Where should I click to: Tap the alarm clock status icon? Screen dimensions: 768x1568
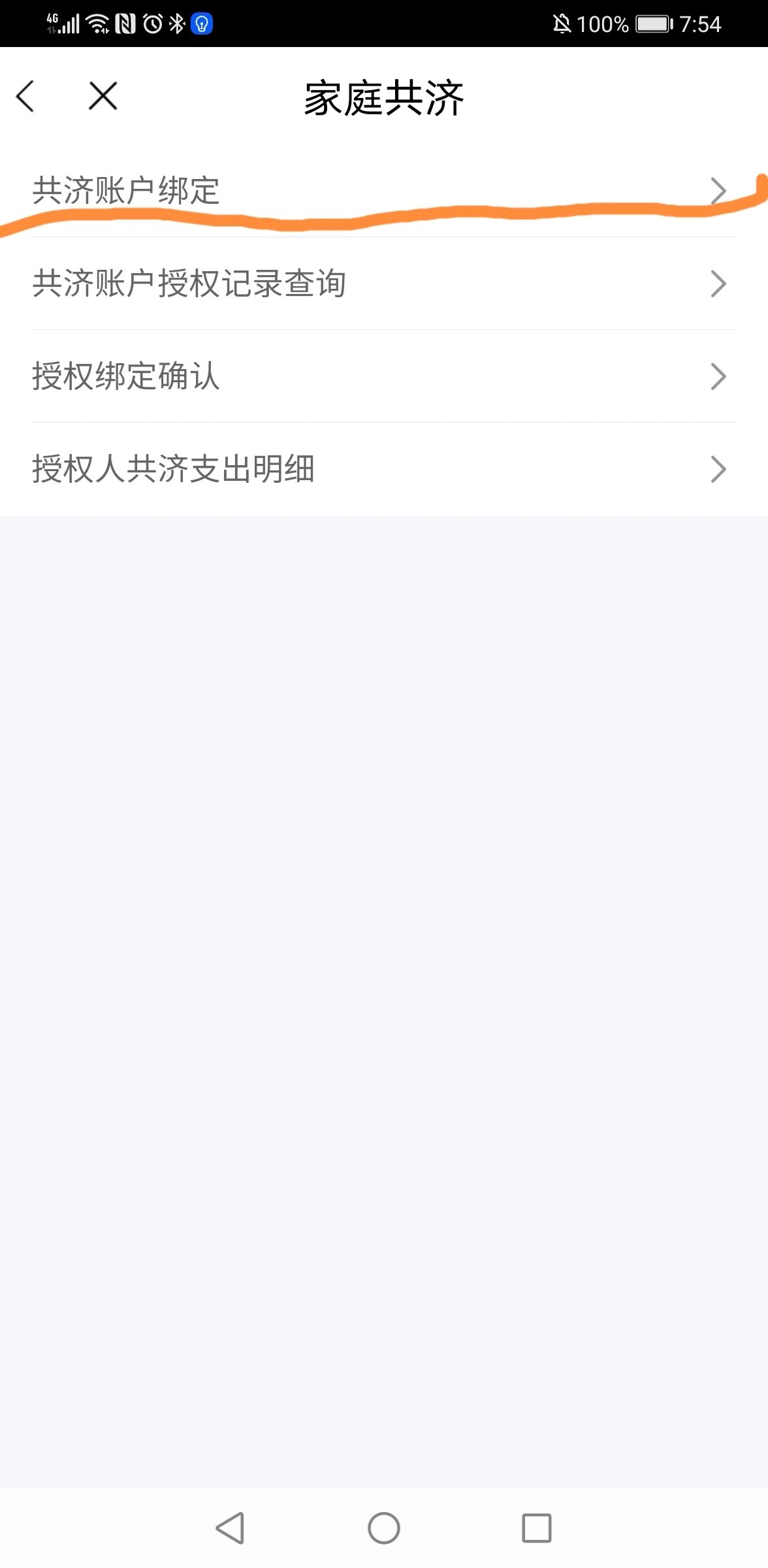click(152, 23)
